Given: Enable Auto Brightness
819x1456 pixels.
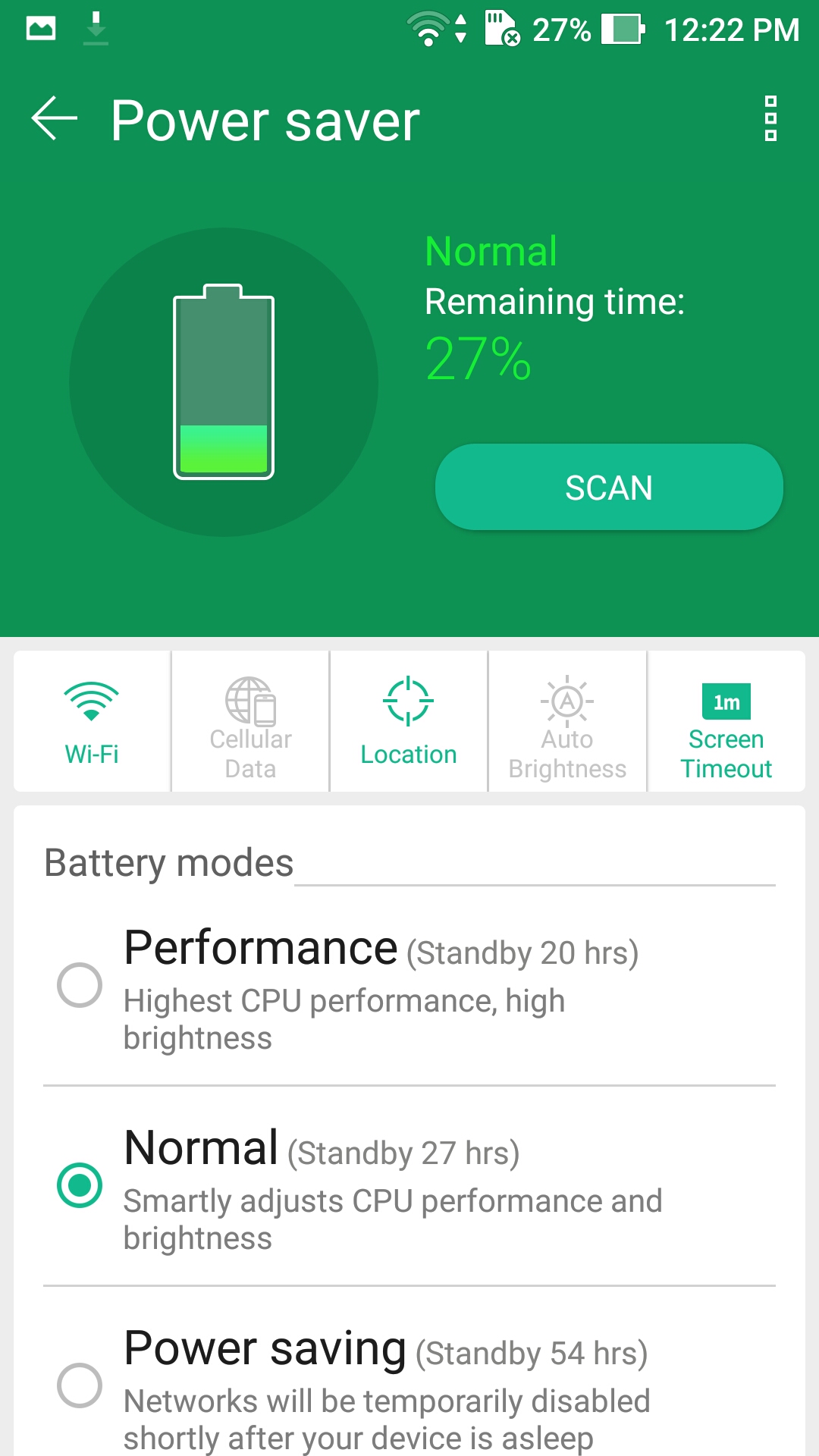Looking at the screenshot, I should (x=567, y=721).
